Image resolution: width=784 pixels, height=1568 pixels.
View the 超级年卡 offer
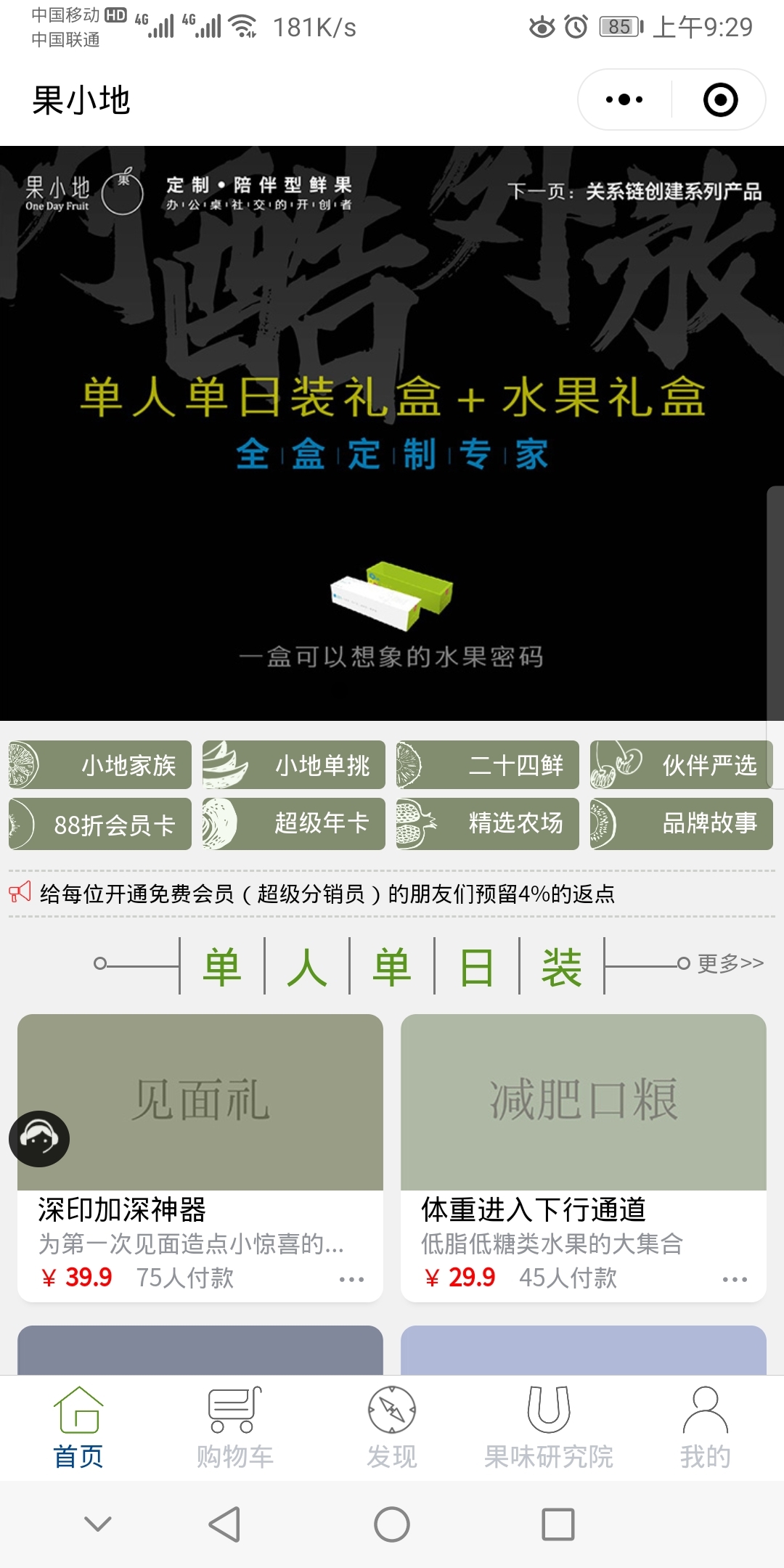pos(294,824)
